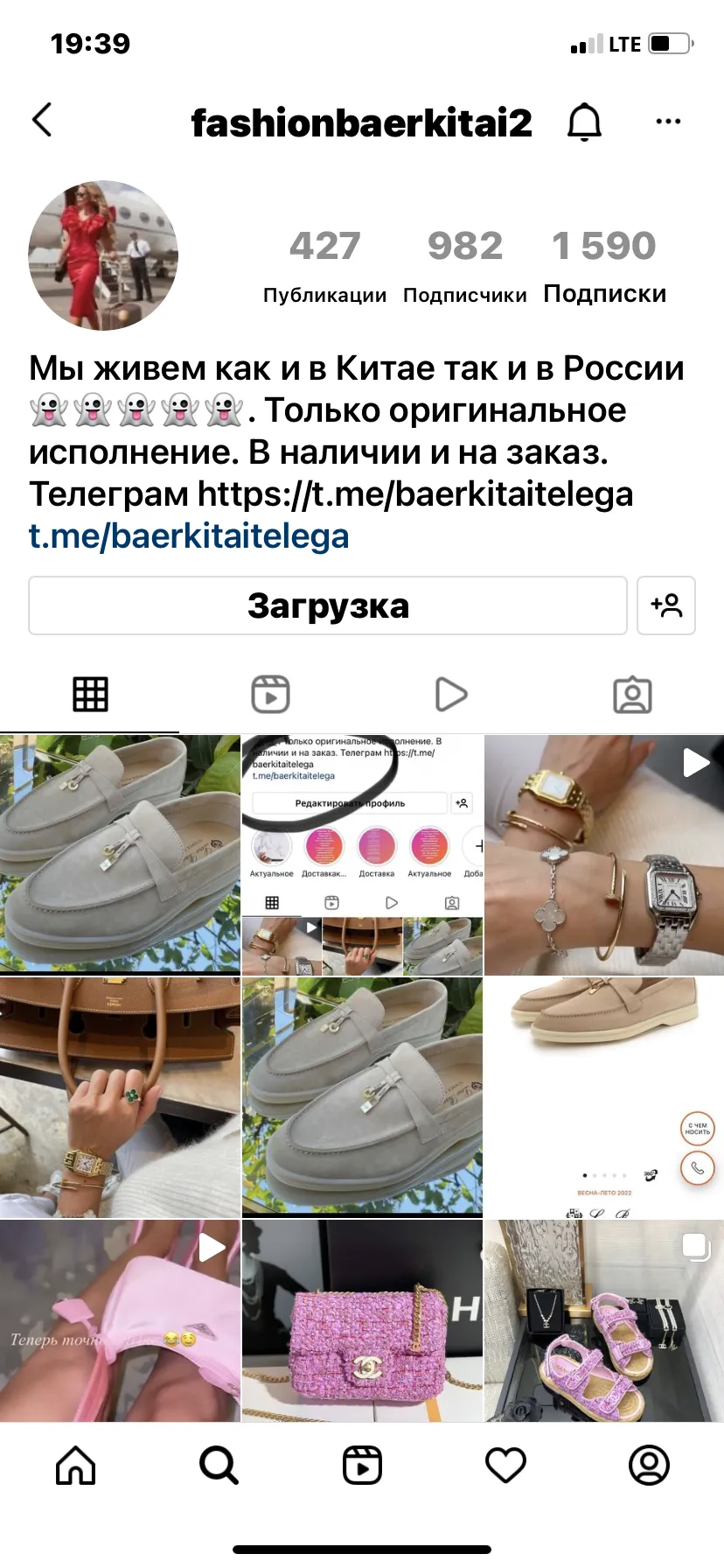The height and width of the screenshot is (1568, 724).
Task: Switch to the Reels tab on the profile
Action: click(x=270, y=695)
